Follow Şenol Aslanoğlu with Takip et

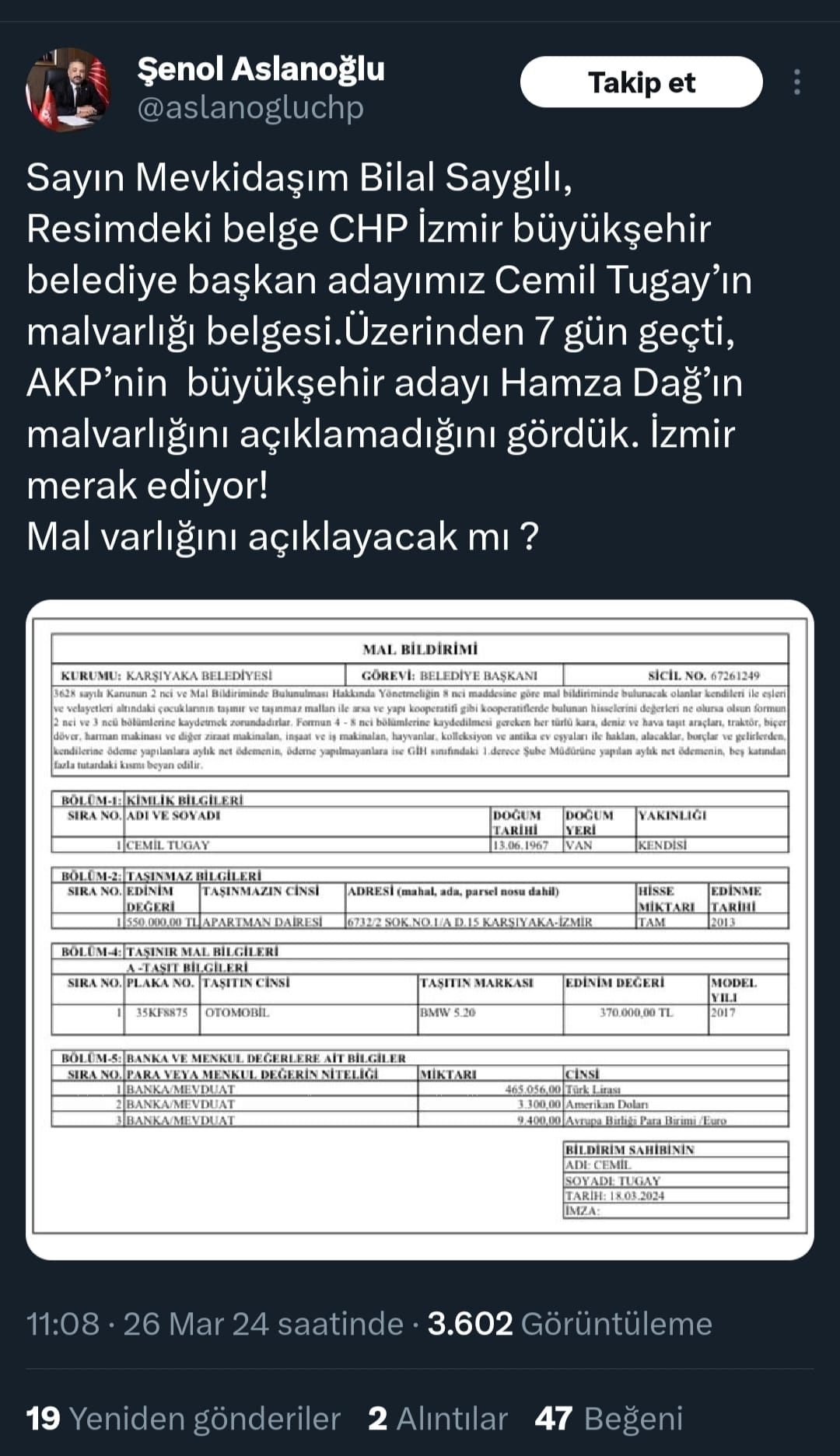(641, 82)
